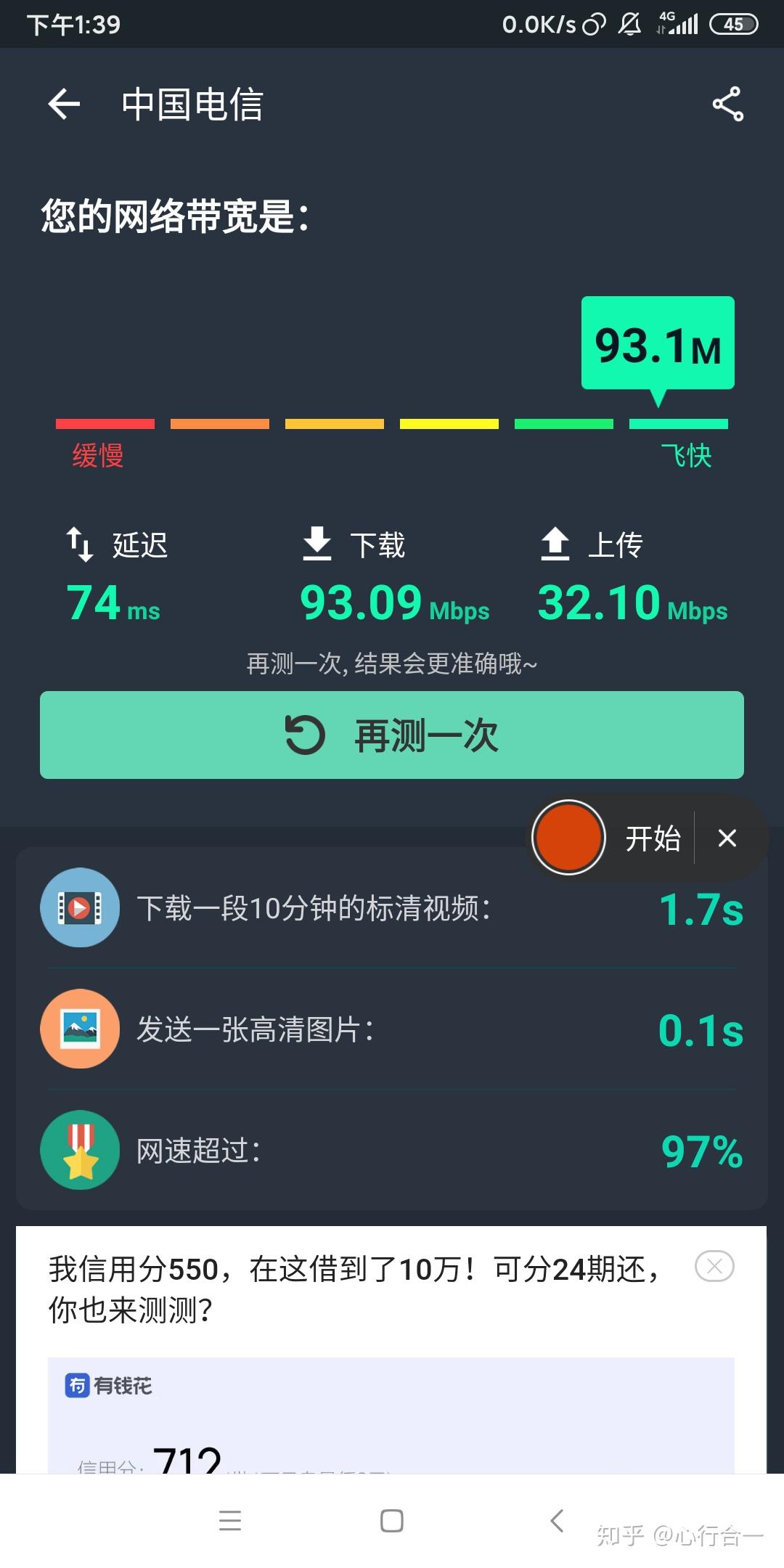784x1568 pixels.
Task: Open recent apps from the navigation bar
Action: [x=230, y=1520]
